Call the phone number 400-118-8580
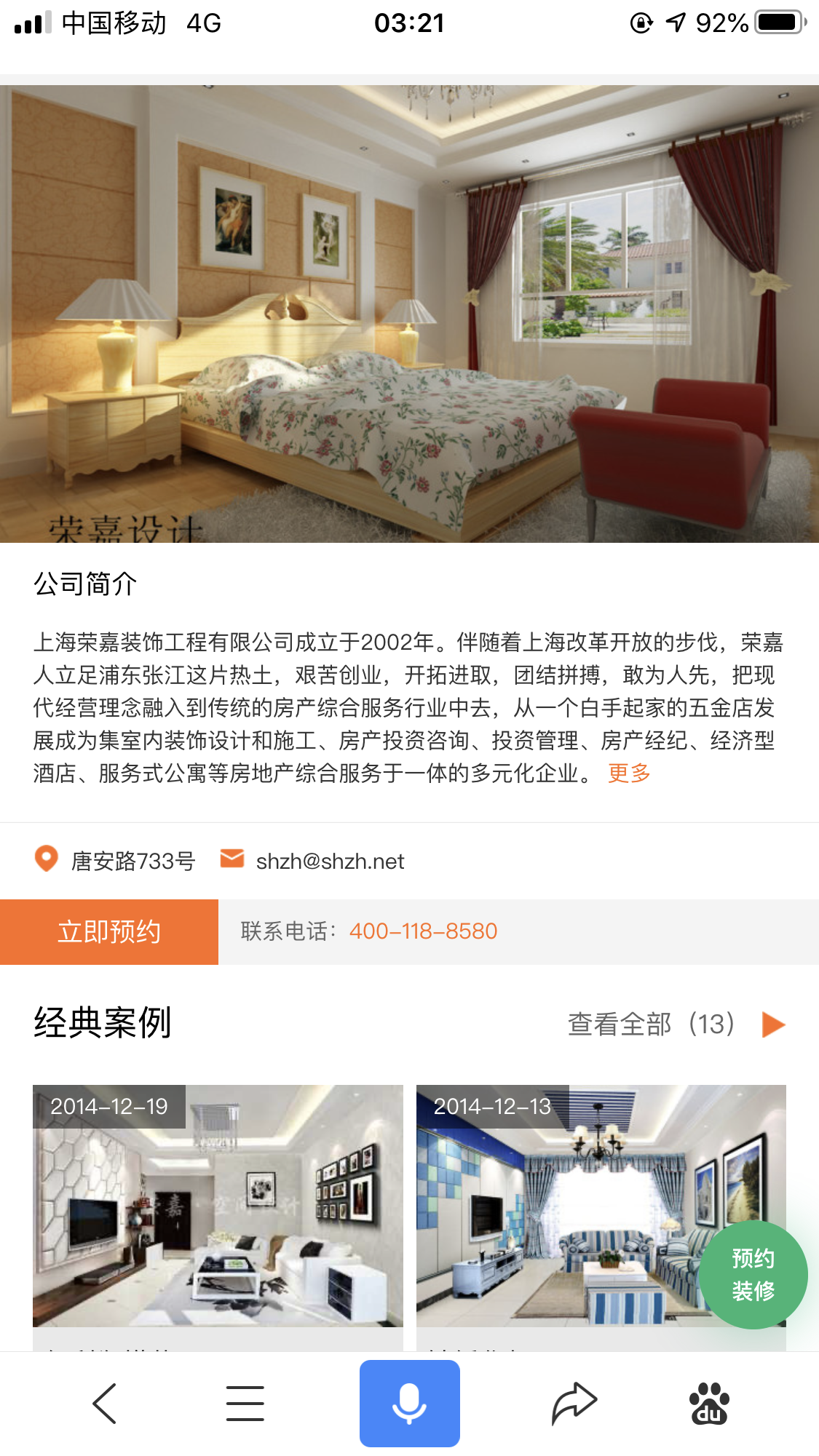The image size is (819, 1456). point(423,931)
